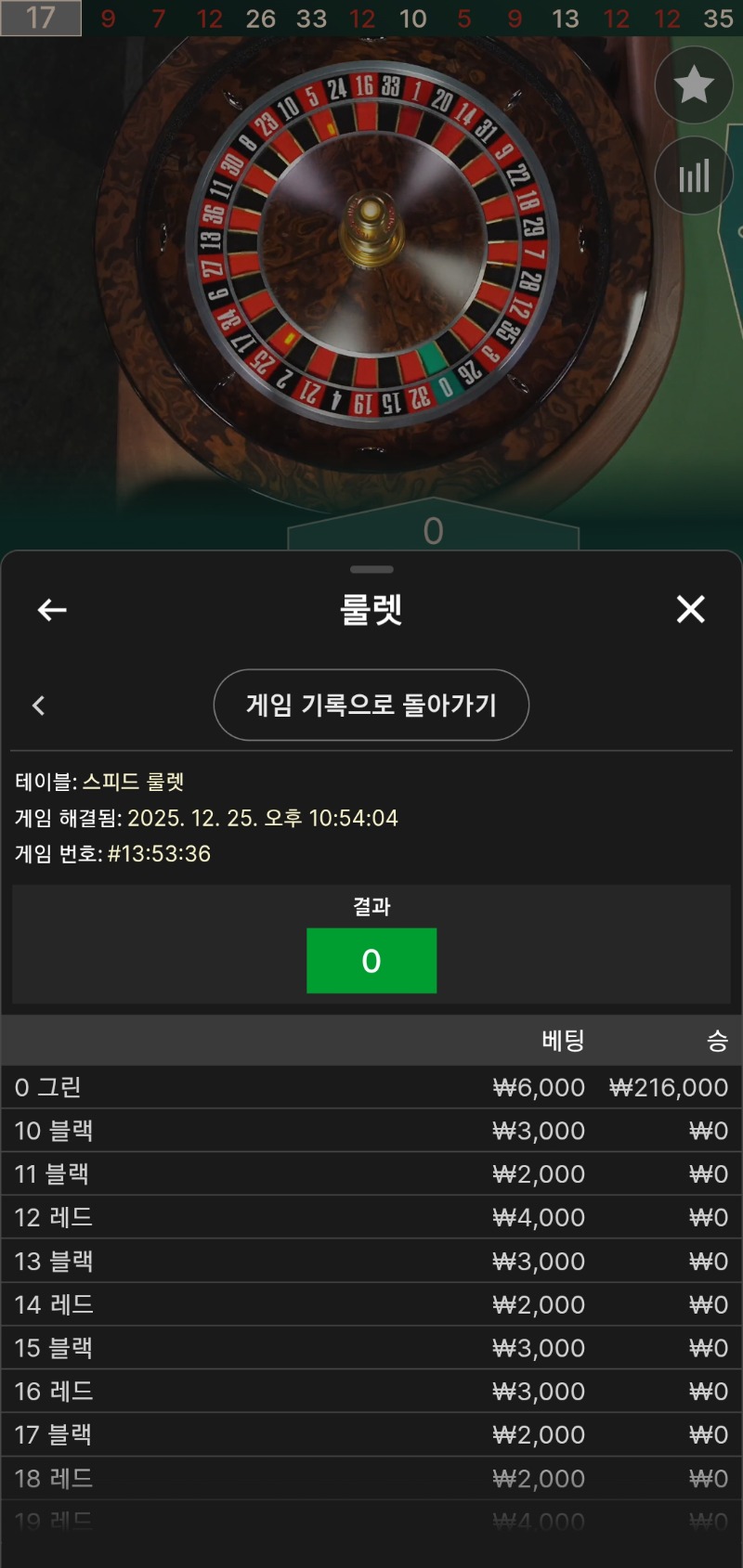
Task: Go back using the arrow beside 룰렛
Action: 52,610
